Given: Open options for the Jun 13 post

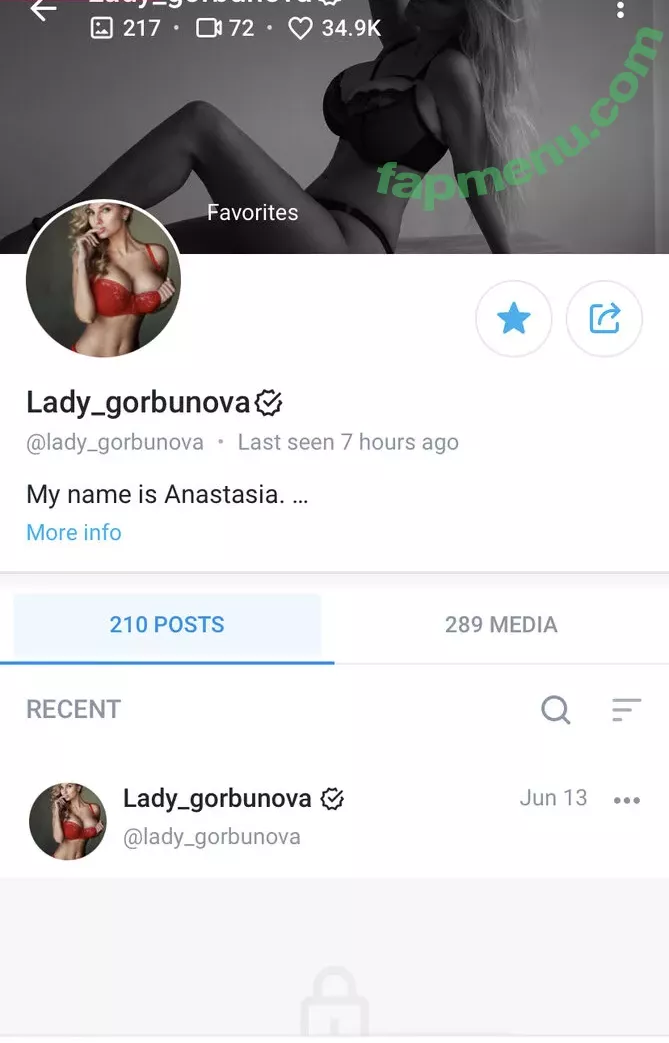Looking at the screenshot, I should [627, 800].
